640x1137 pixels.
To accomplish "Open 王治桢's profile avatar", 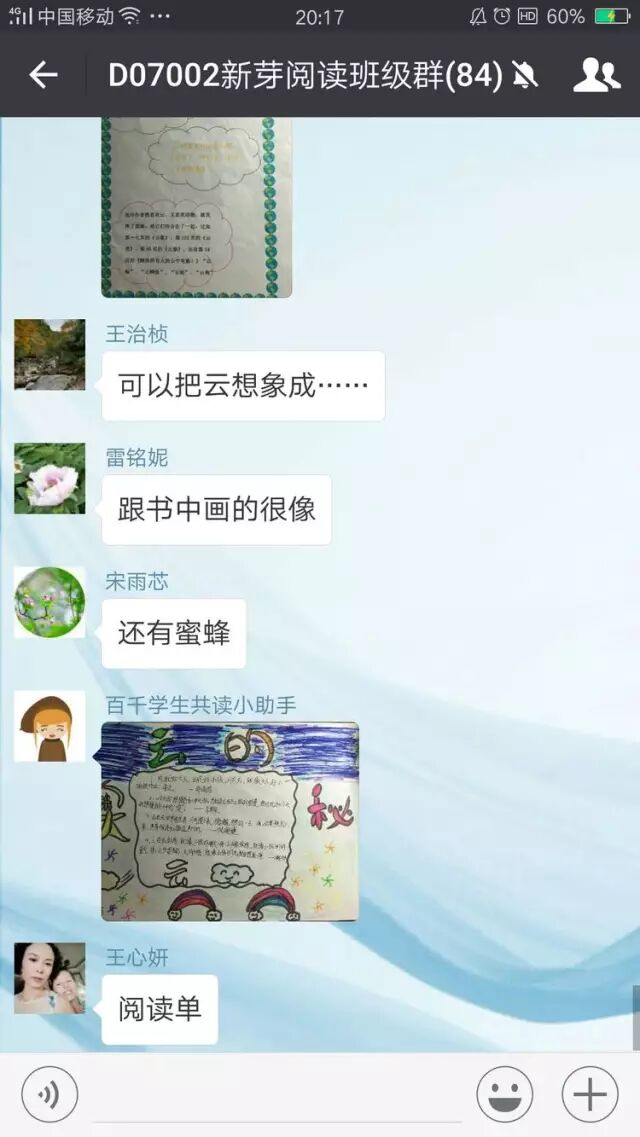I will [50, 355].
